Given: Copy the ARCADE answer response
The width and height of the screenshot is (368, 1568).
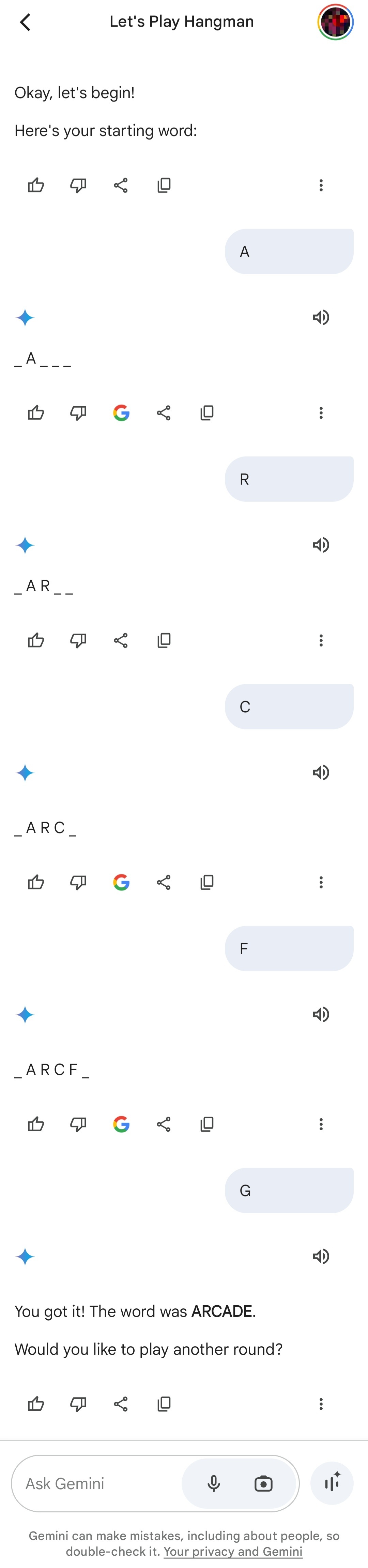Looking at the screenshot, I should coord(164,1404).
